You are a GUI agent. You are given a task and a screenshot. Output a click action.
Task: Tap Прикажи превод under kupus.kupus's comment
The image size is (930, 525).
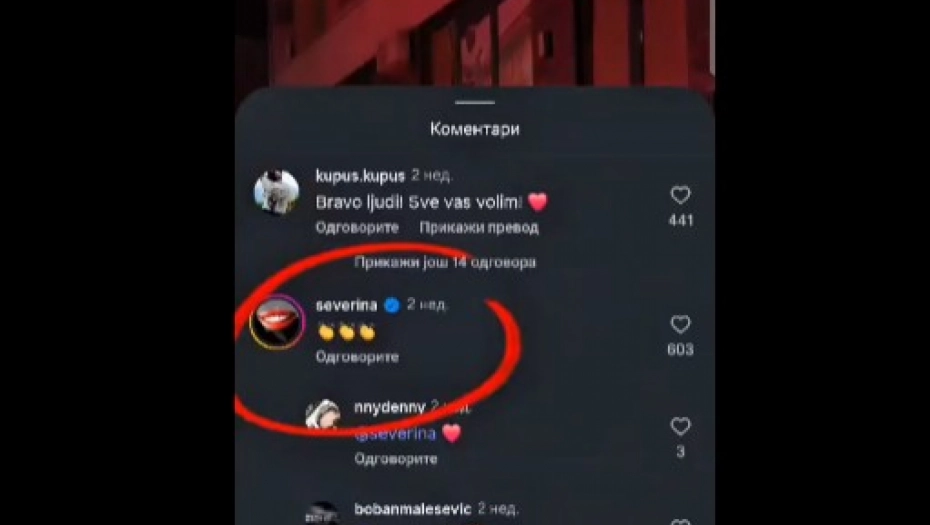pyautogui.click(x=478, y=227)
